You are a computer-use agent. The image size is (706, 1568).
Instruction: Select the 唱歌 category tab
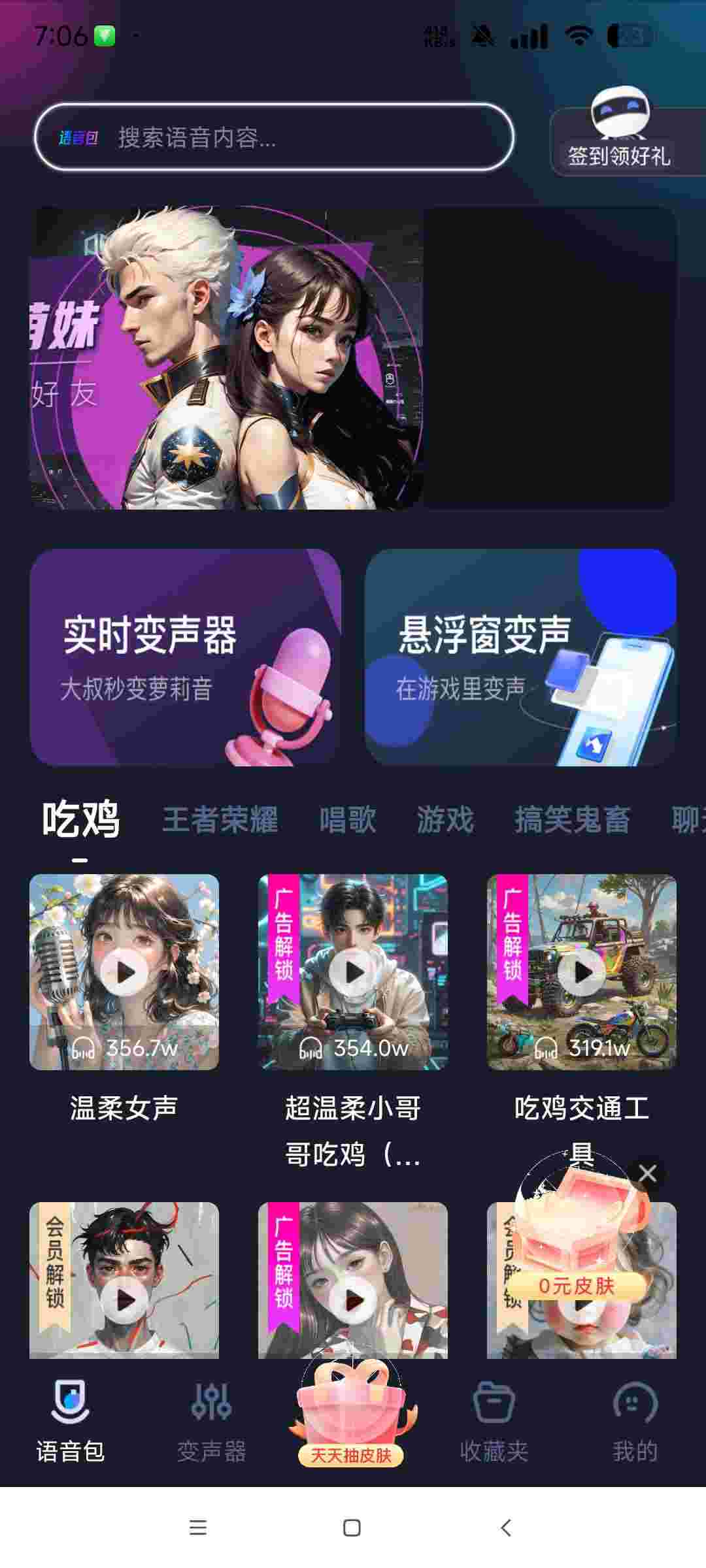(347, 820)
